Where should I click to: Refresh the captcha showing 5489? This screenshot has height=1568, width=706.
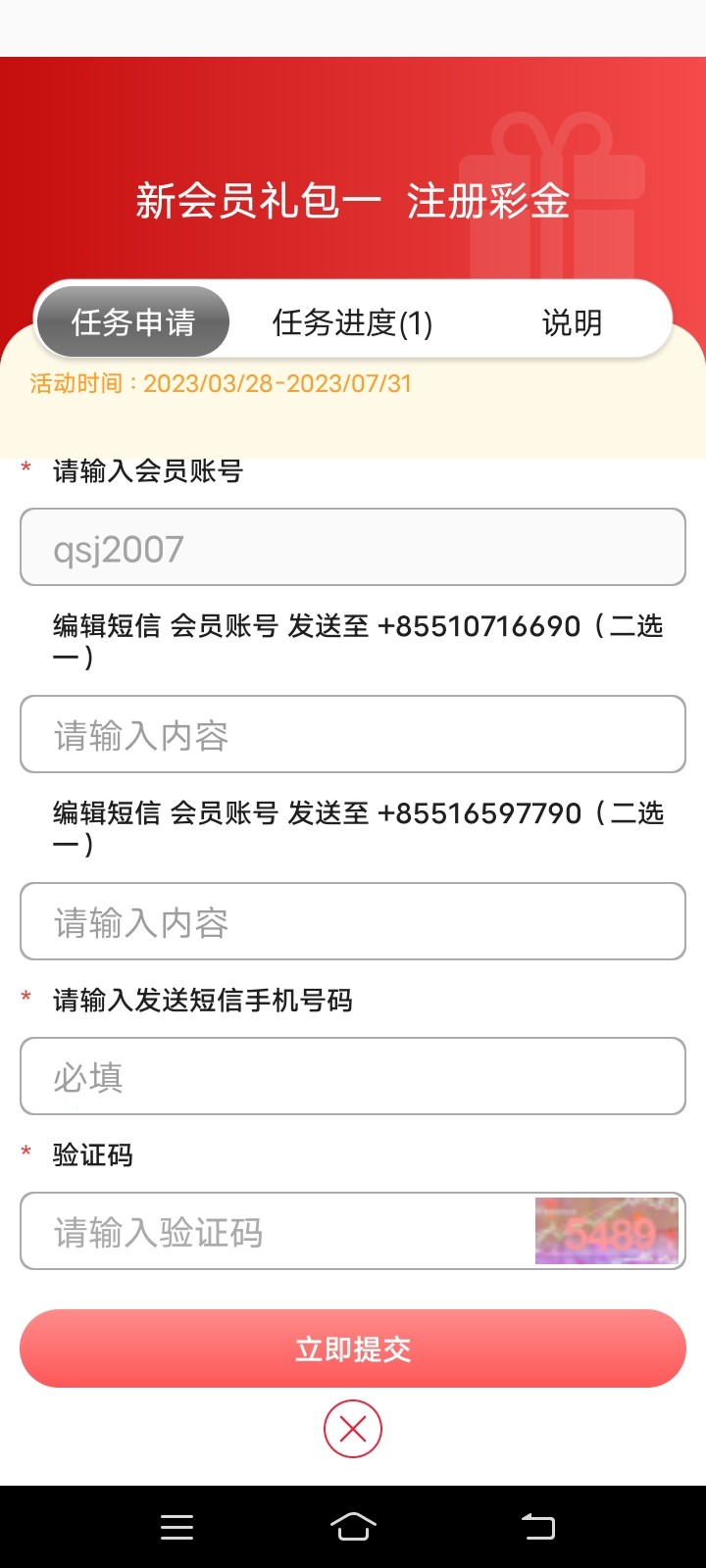606,1231
